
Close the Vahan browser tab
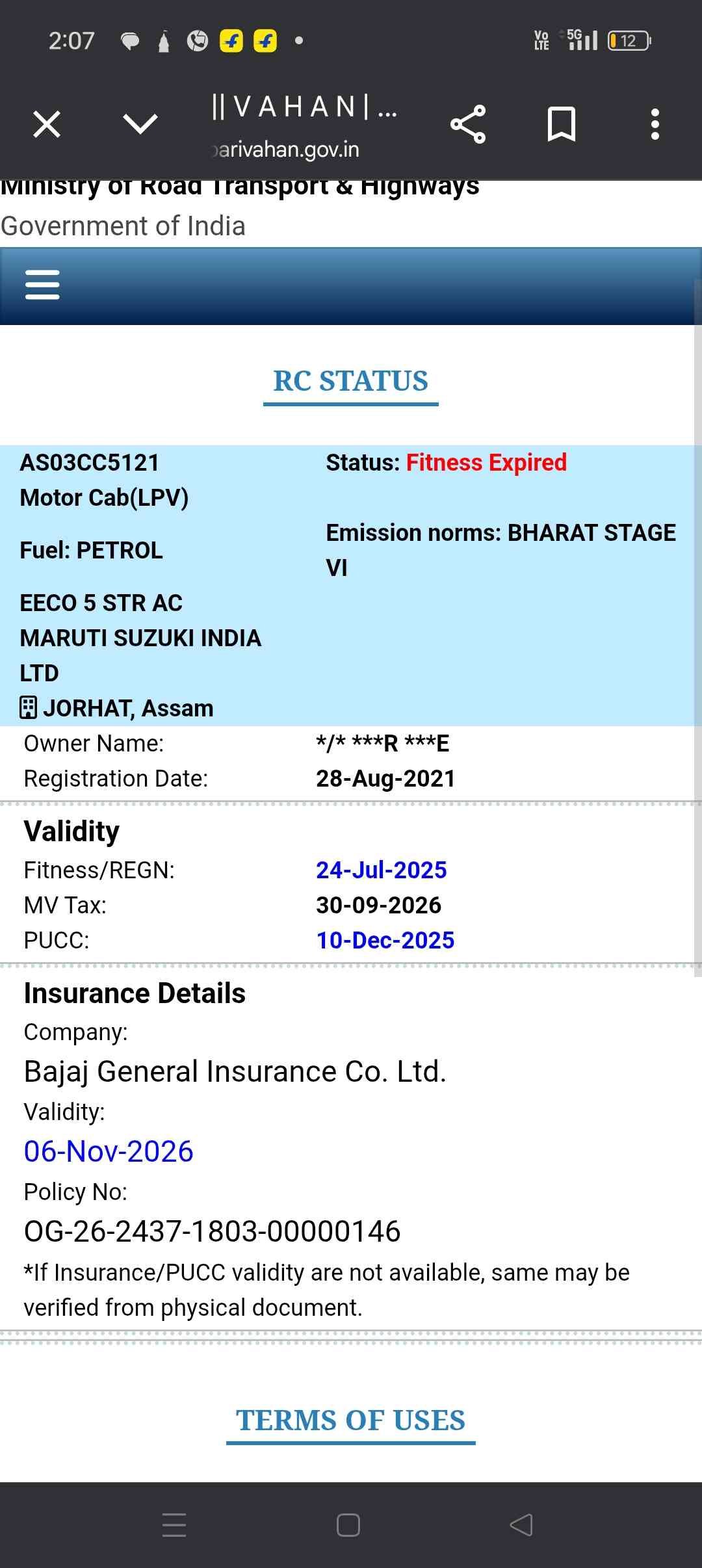click(x=47, y=124)
